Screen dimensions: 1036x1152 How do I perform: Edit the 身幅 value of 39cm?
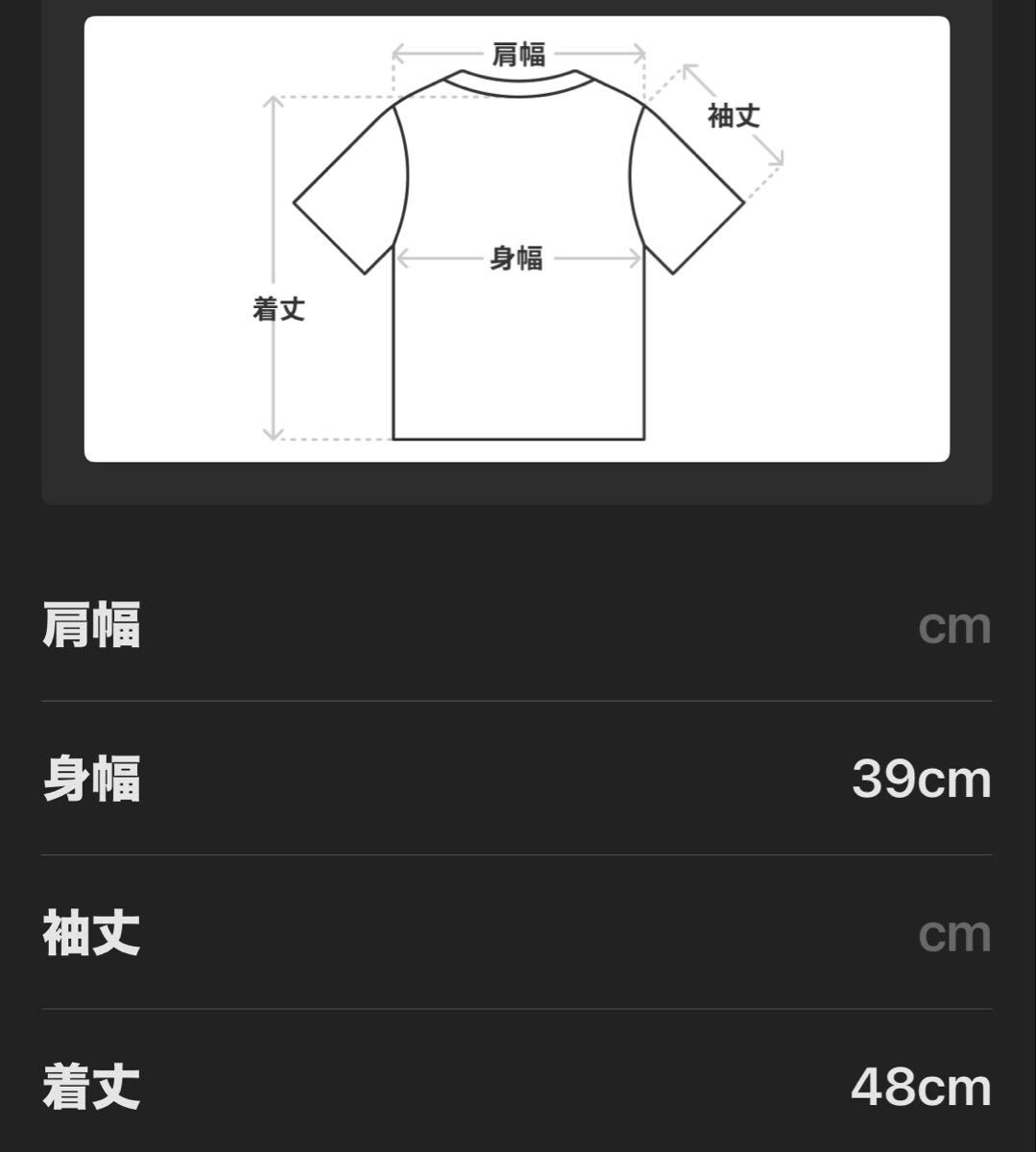pos(920,779)
